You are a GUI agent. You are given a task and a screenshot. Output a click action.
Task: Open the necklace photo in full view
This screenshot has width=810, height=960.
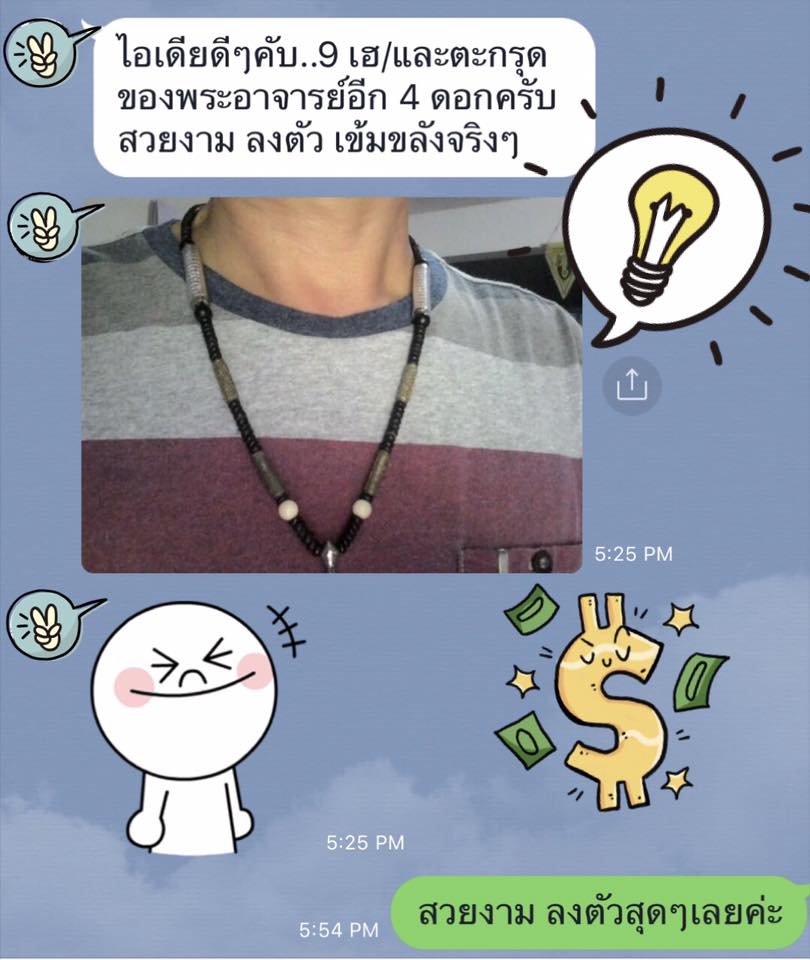click(x=330, y=385)
